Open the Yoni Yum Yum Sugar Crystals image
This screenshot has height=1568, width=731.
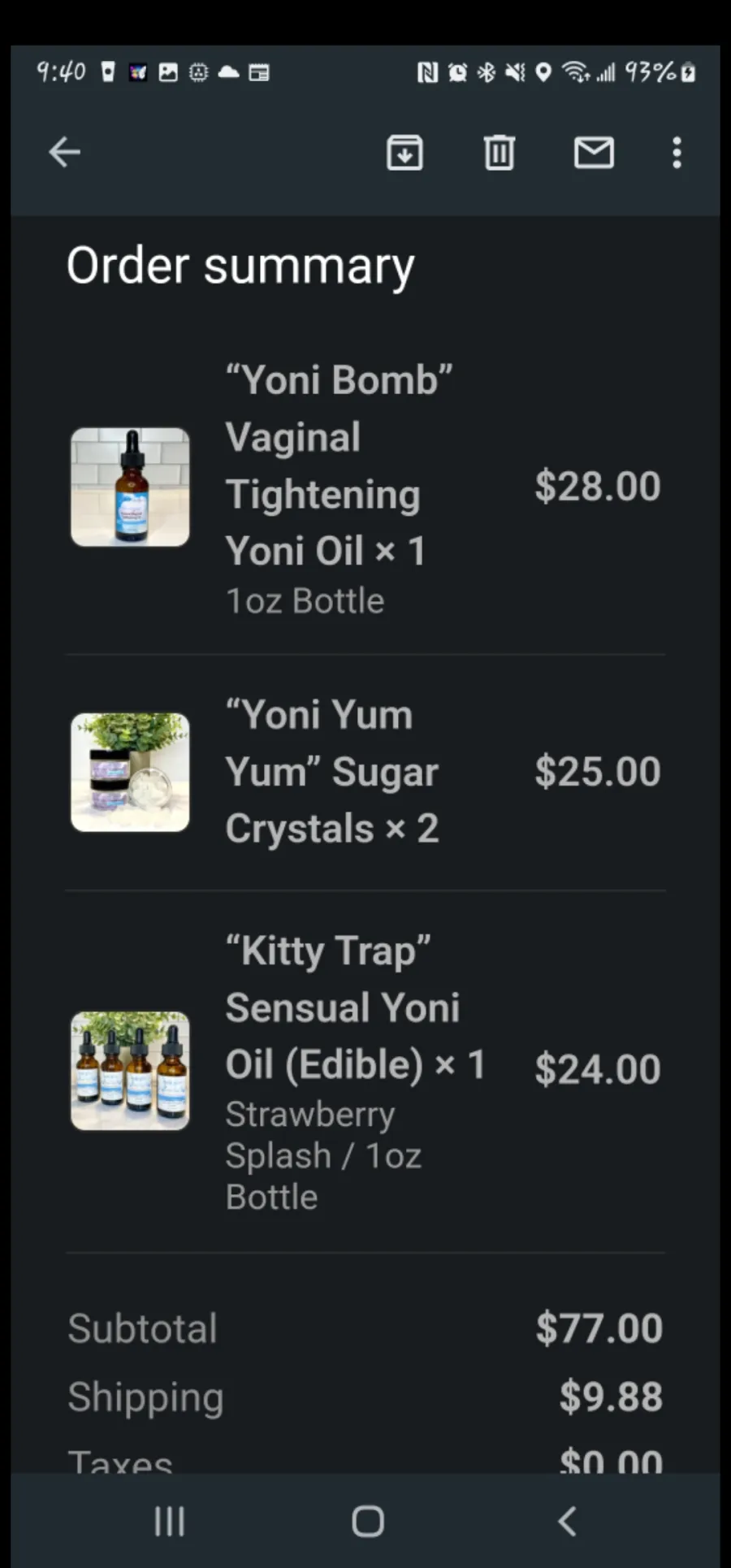tap(130, 772)
